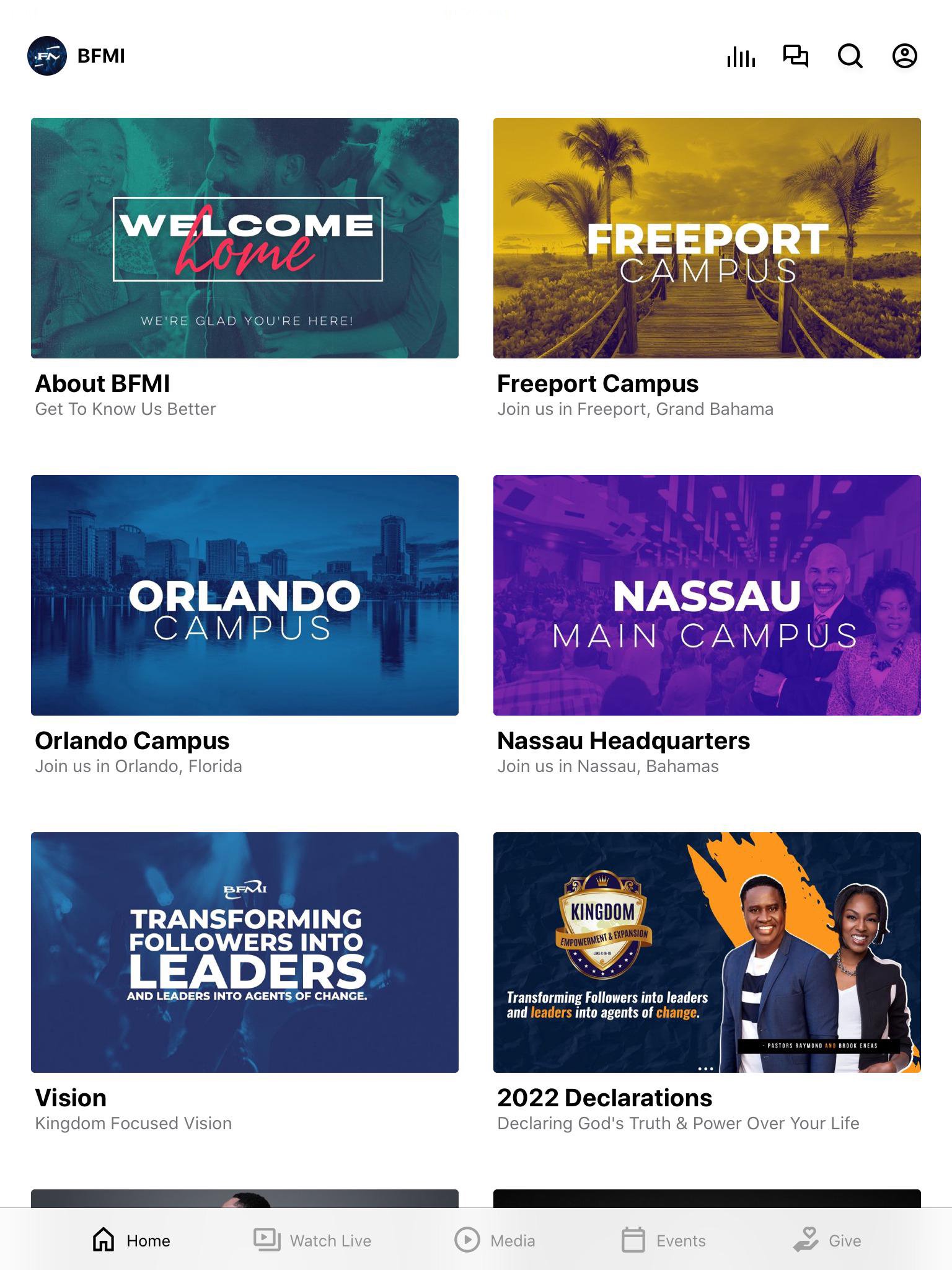Open the user profile icon
Image resolution: width=952 pixels, height=1270 pixels.
pos(904,56)
